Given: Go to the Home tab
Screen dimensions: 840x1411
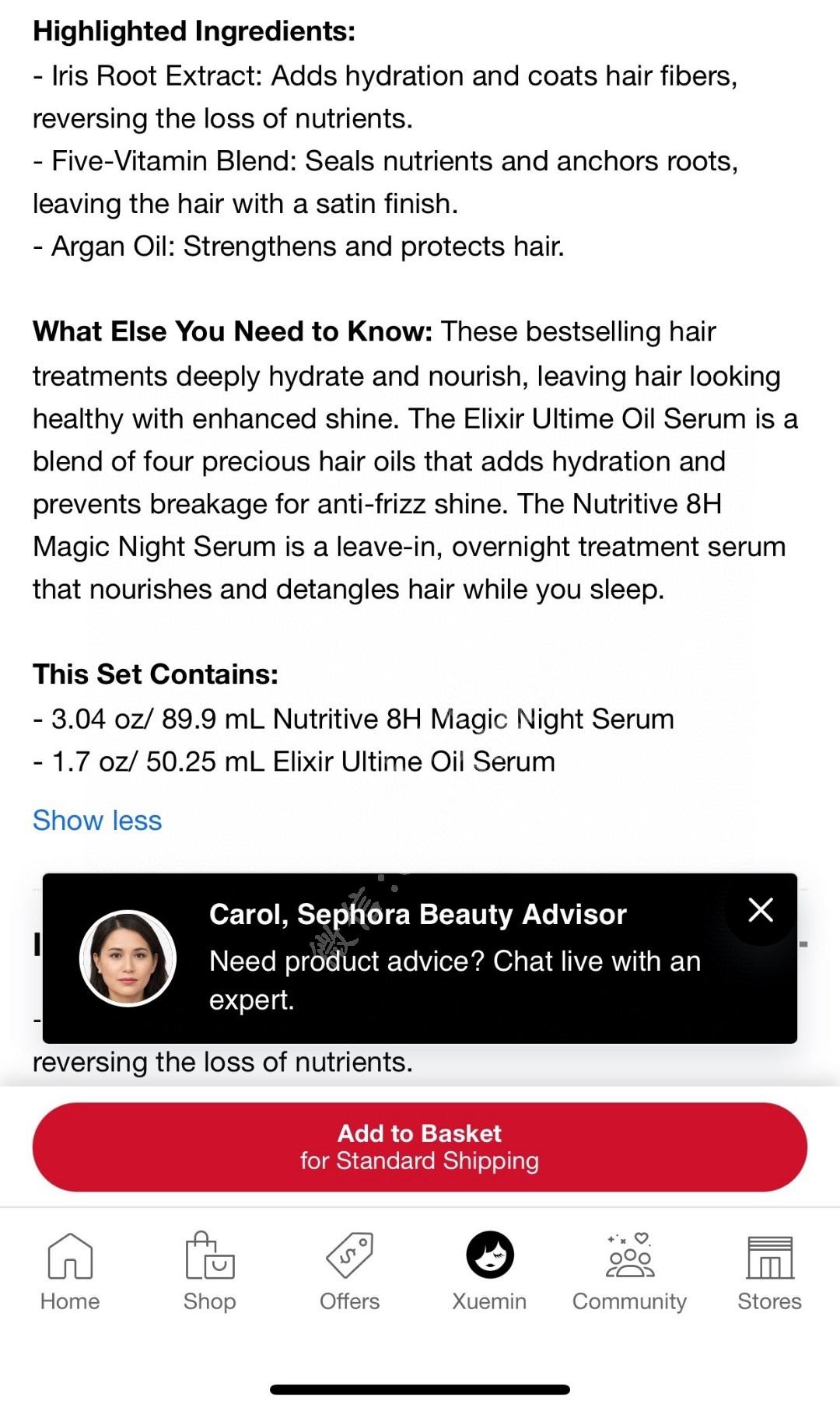Looking at the screenshot, I should click(70, 1272).
